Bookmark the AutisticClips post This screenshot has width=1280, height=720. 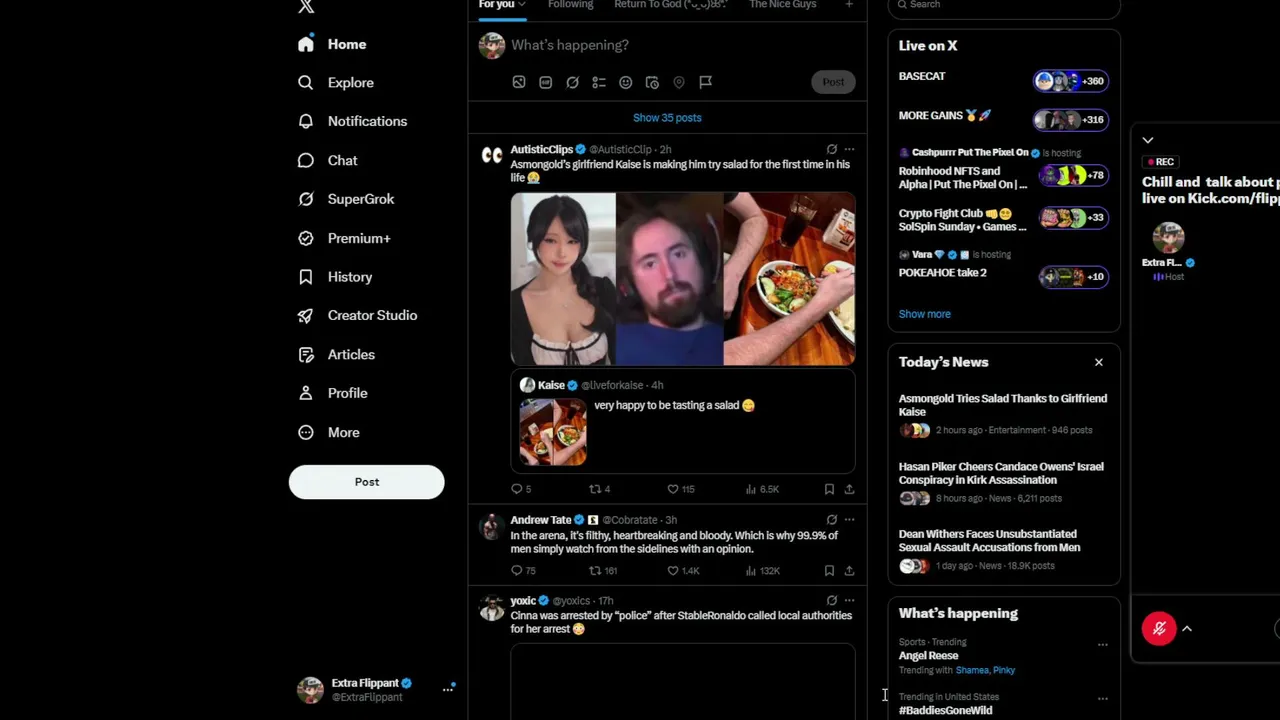[x=829, y=489]
